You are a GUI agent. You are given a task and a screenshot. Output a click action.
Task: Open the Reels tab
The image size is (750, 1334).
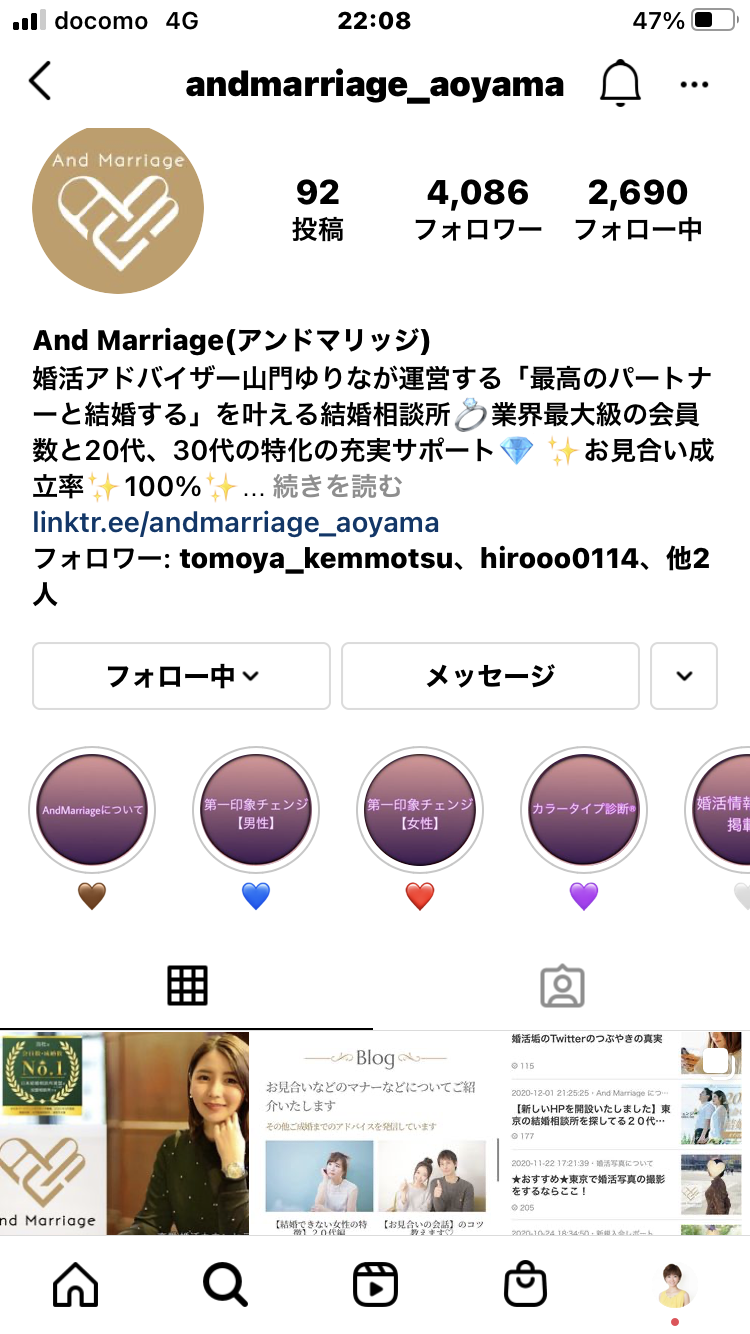click(x=375, y=1284)
